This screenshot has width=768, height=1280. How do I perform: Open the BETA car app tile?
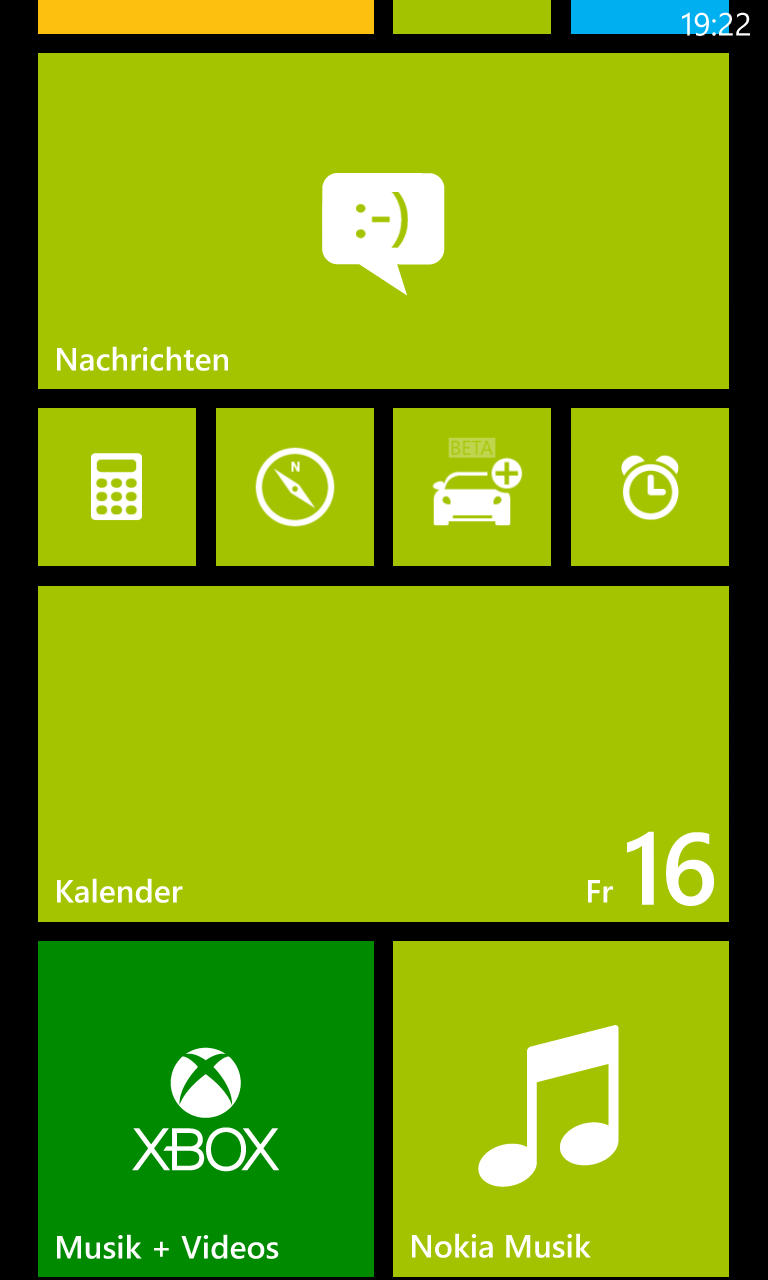[472, 487]
